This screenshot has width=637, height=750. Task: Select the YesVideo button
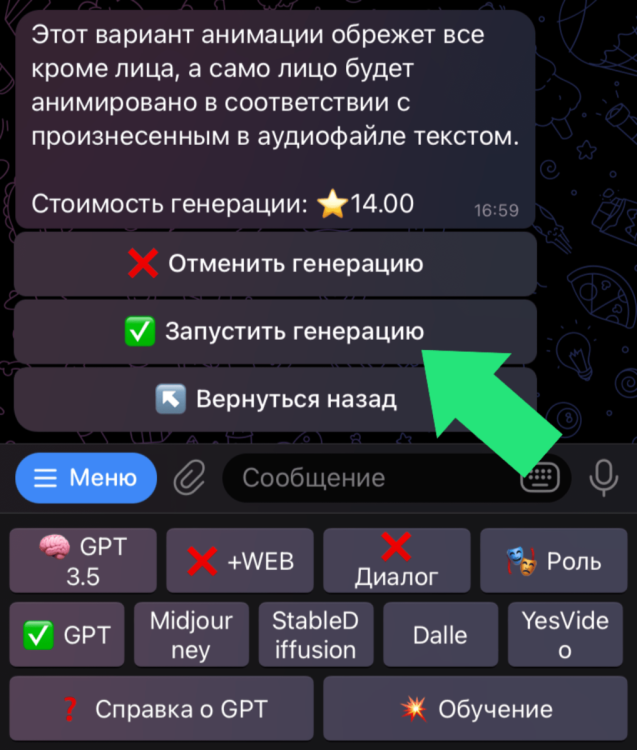tap(565, 635)
